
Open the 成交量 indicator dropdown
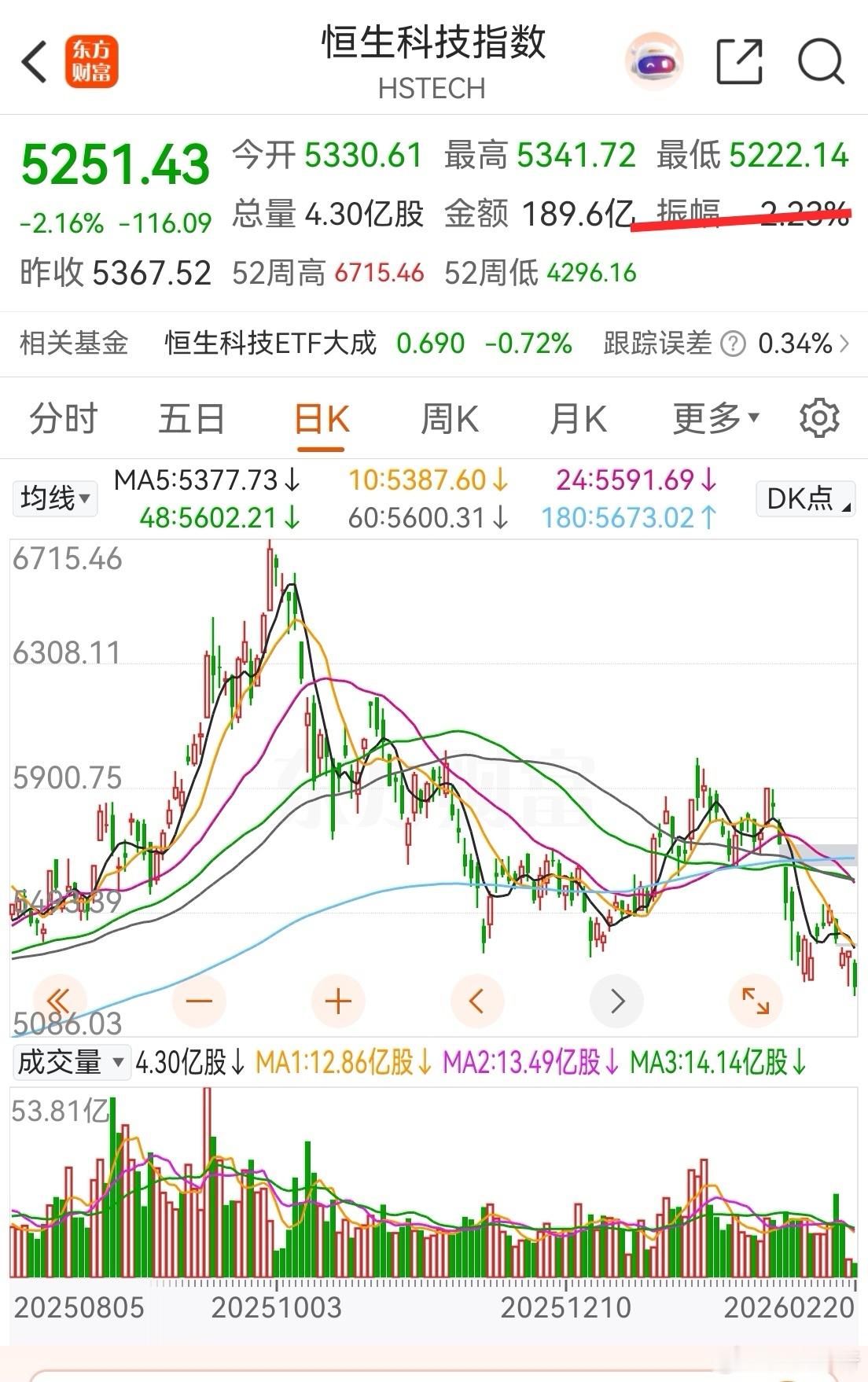(119, 1062)
